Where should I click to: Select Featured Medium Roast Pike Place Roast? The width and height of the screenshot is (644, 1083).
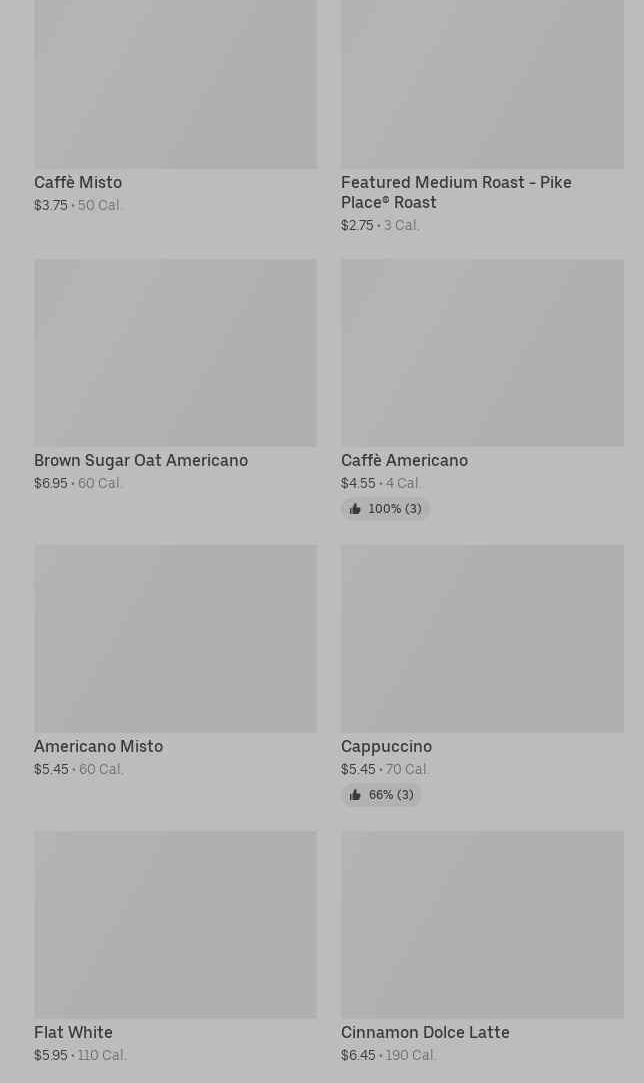pyautogui.click(x=482, y=117)
